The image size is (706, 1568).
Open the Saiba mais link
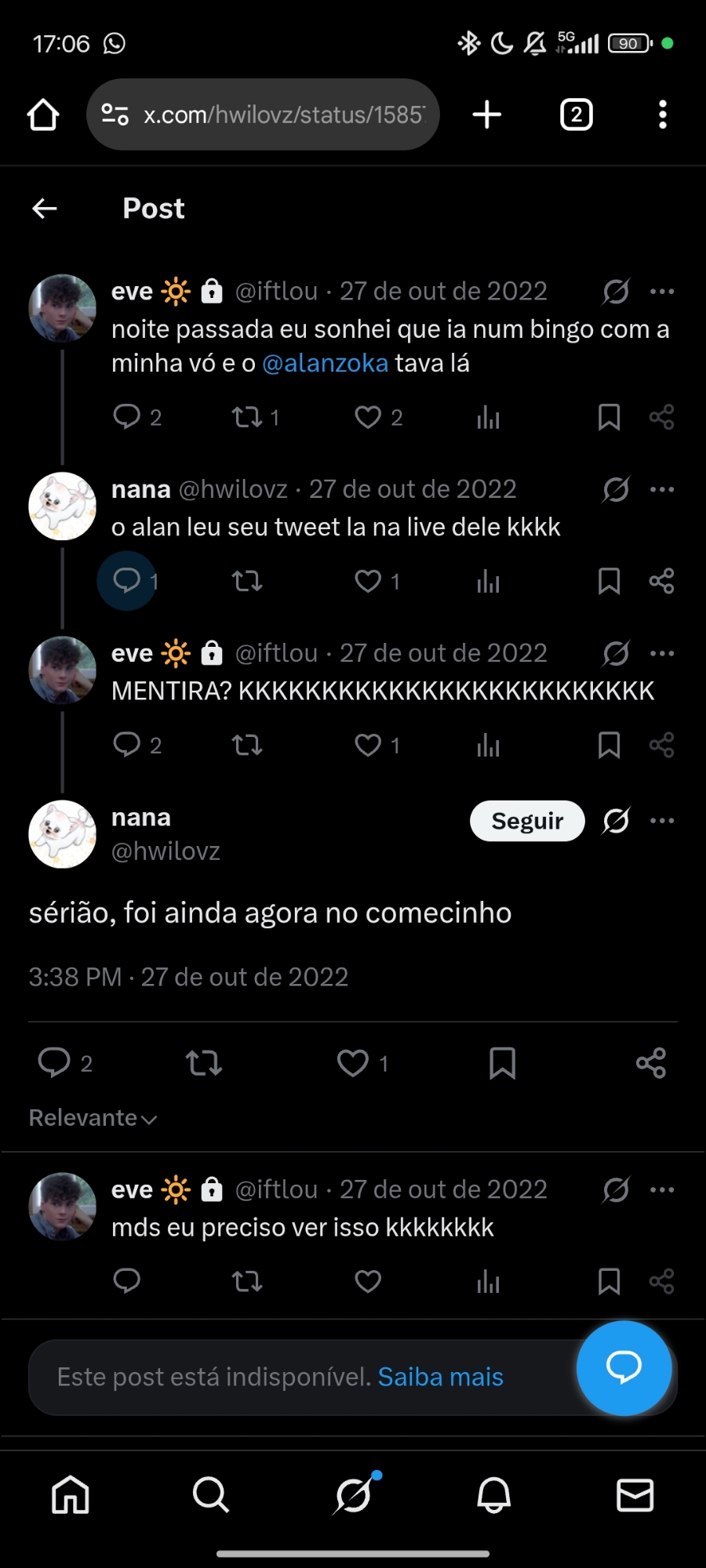point(440,1377)
